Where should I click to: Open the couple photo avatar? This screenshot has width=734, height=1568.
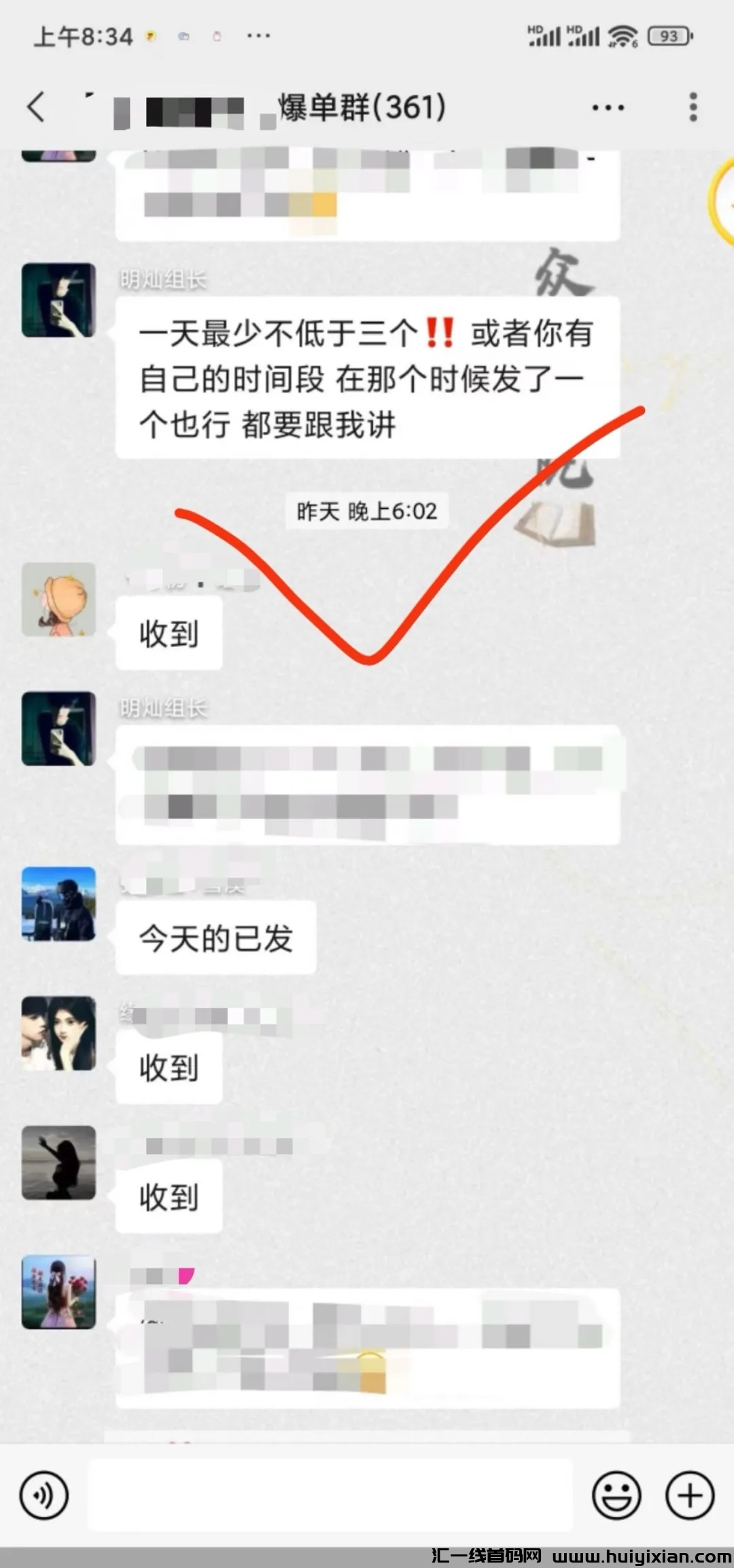58,1033
